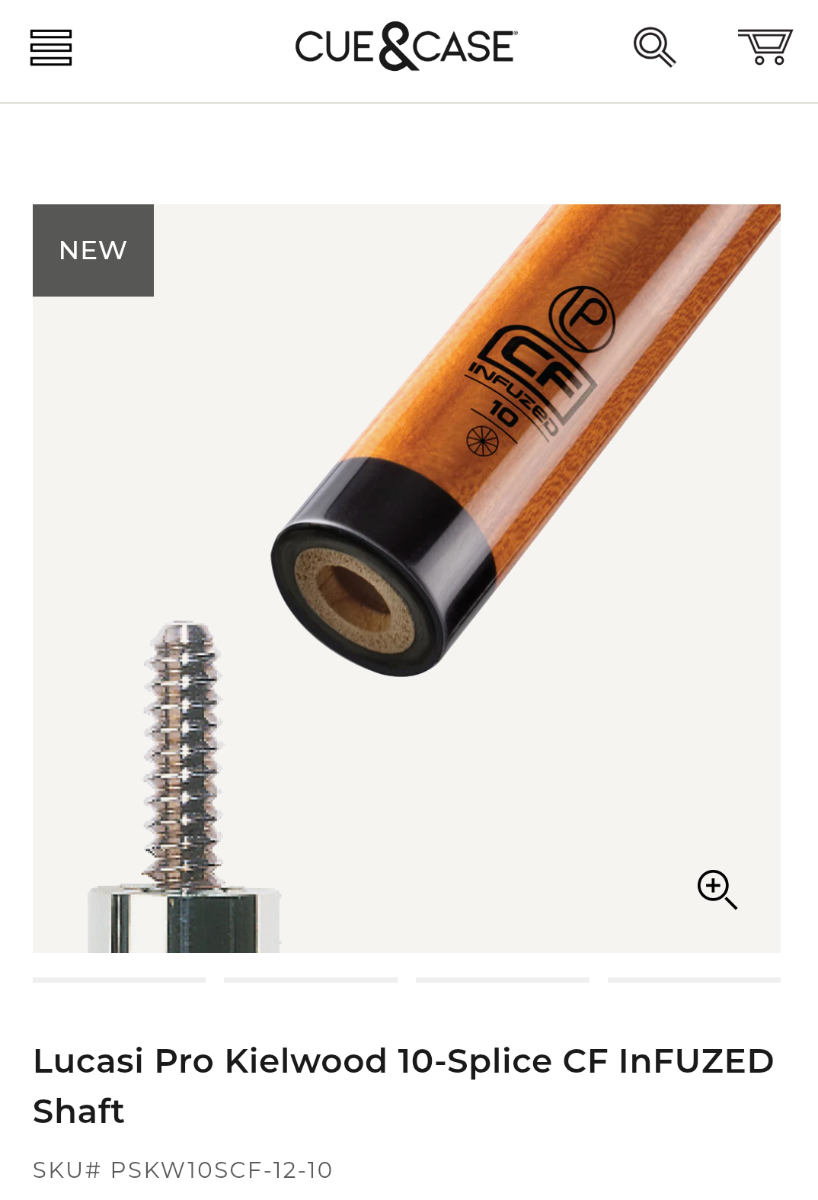Open the search magnifier
Viewport: 818px width, 1200px height.
pyautogui.click(x=654, y=47)
